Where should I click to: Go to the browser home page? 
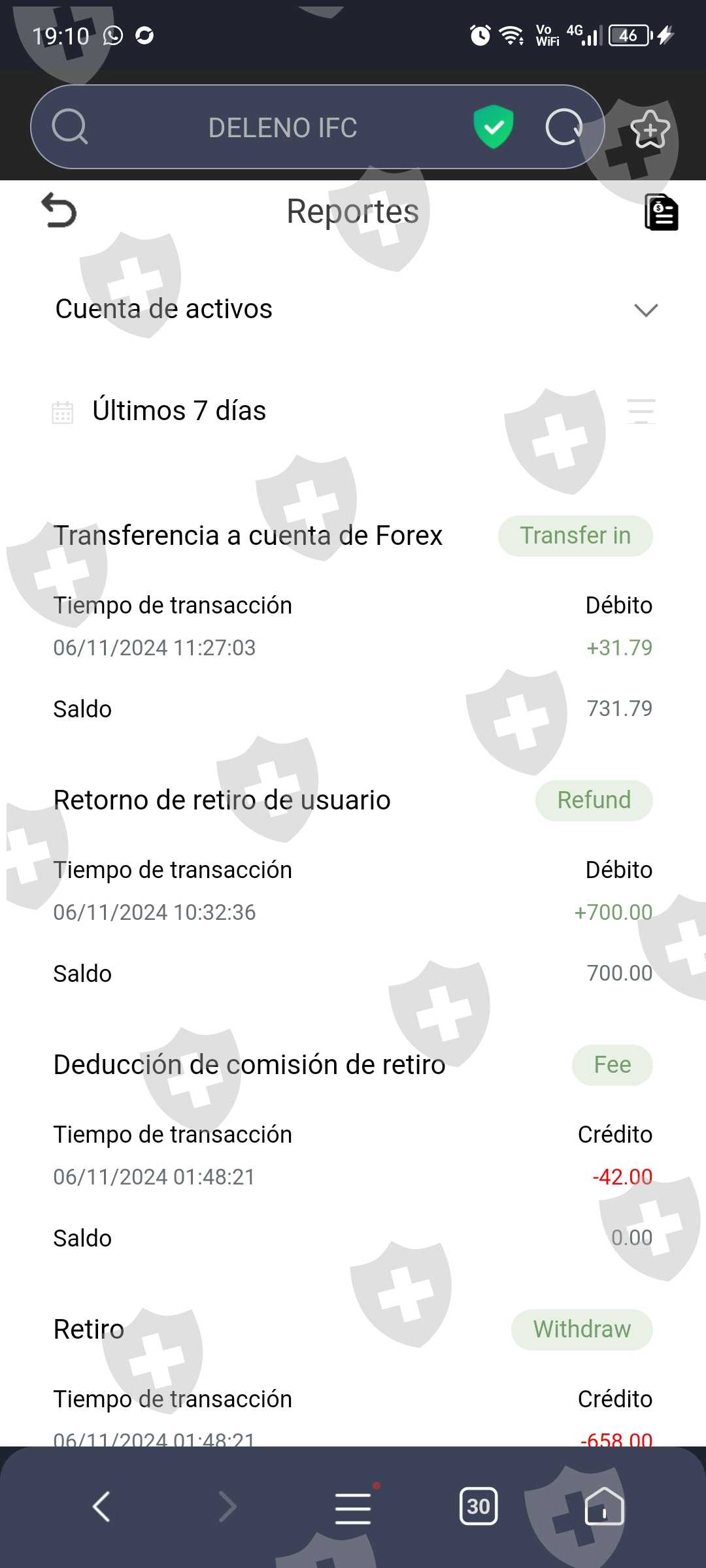pyautogui.click(x=604, y=1506)
